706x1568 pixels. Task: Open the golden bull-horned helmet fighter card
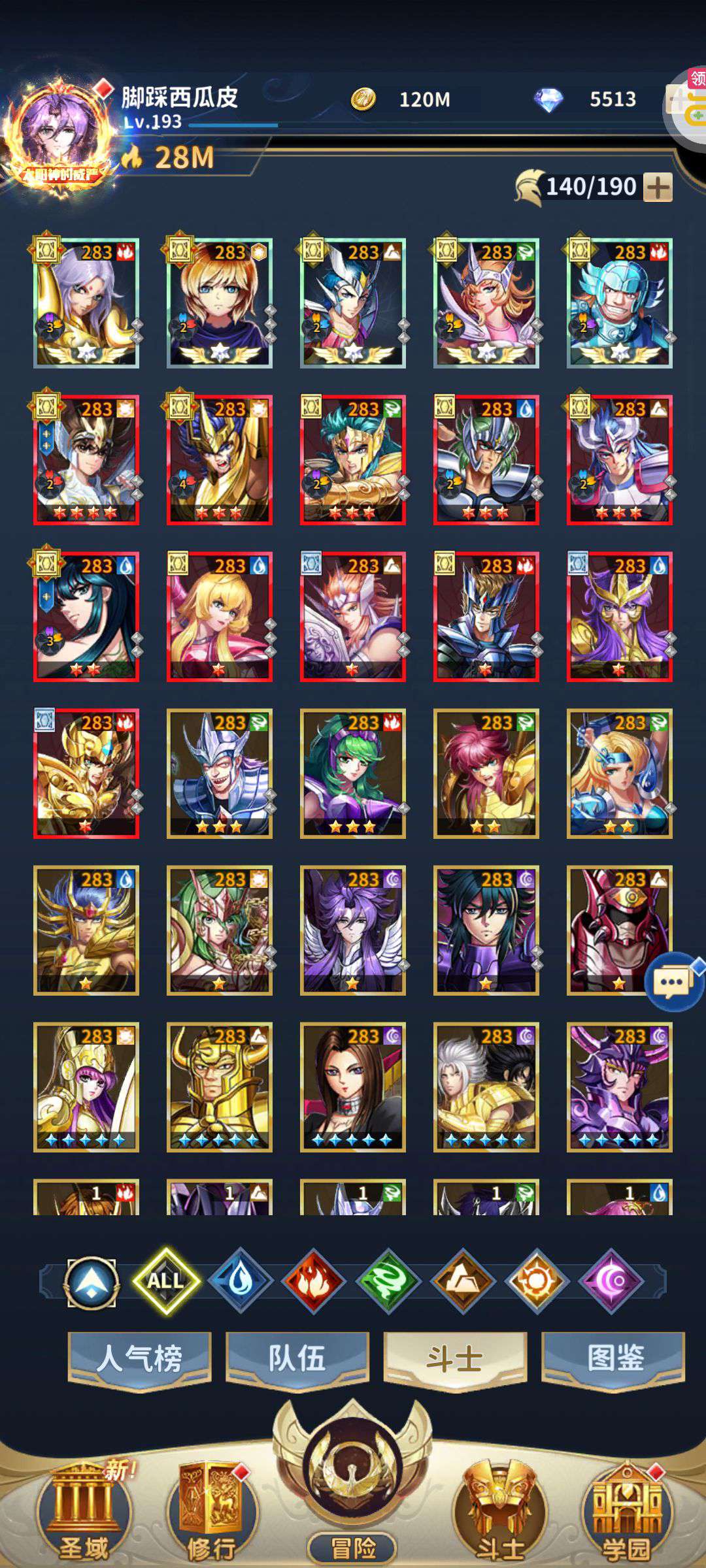point(220,1087)
